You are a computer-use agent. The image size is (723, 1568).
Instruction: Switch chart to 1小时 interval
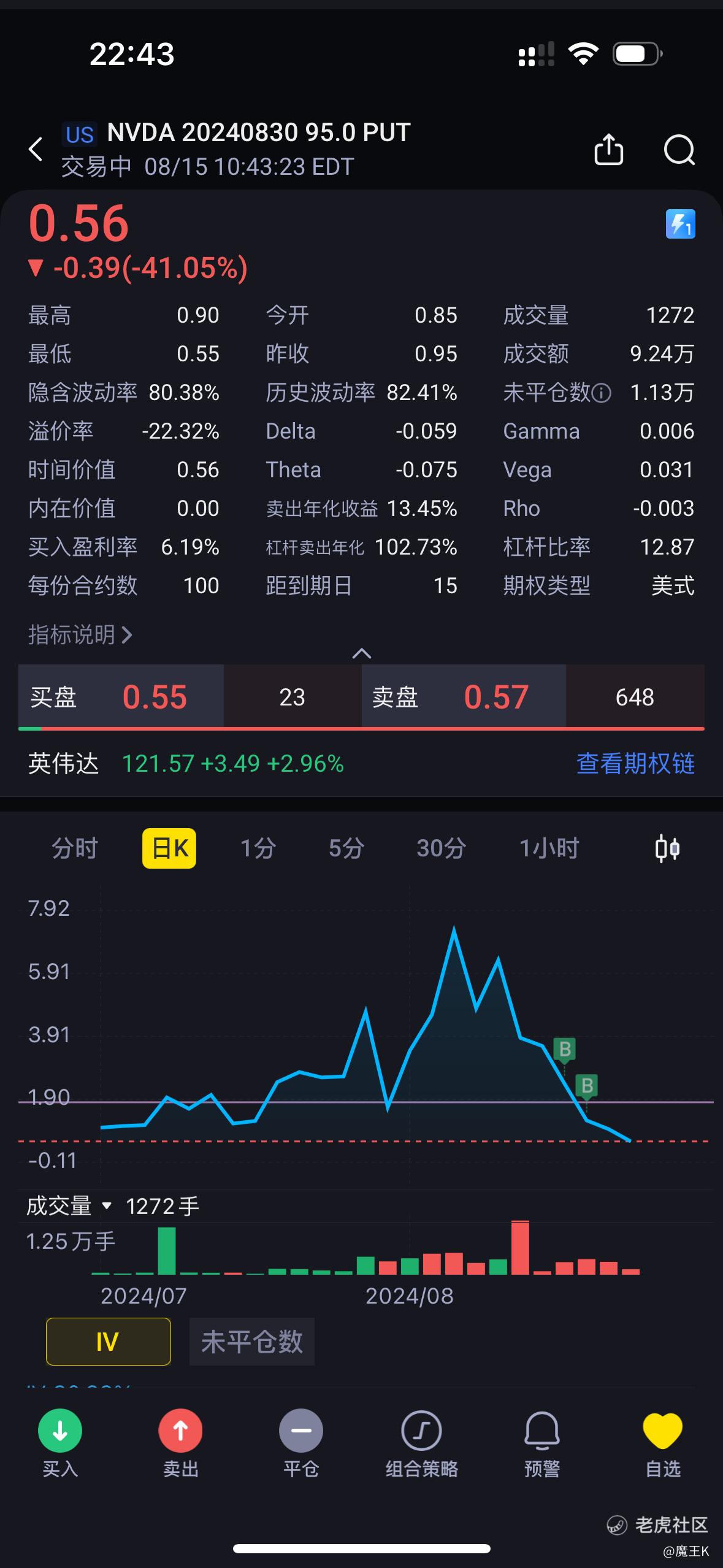click(549, 848)
